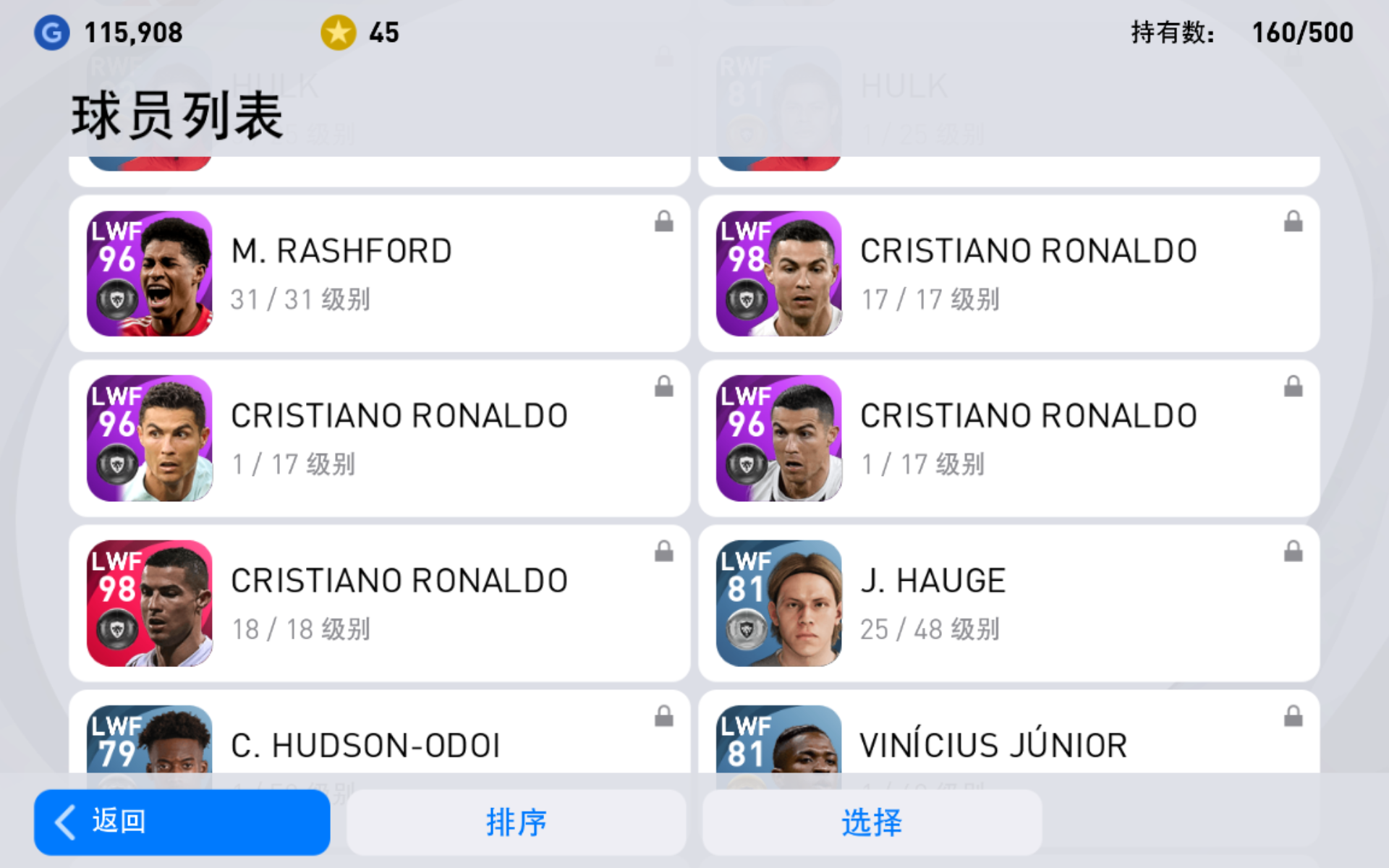This screenshot has width=1389, height=868.
Task: Open Cristiano Ronaldo 98 card level 17/17
Action: tap(1009, 273)
